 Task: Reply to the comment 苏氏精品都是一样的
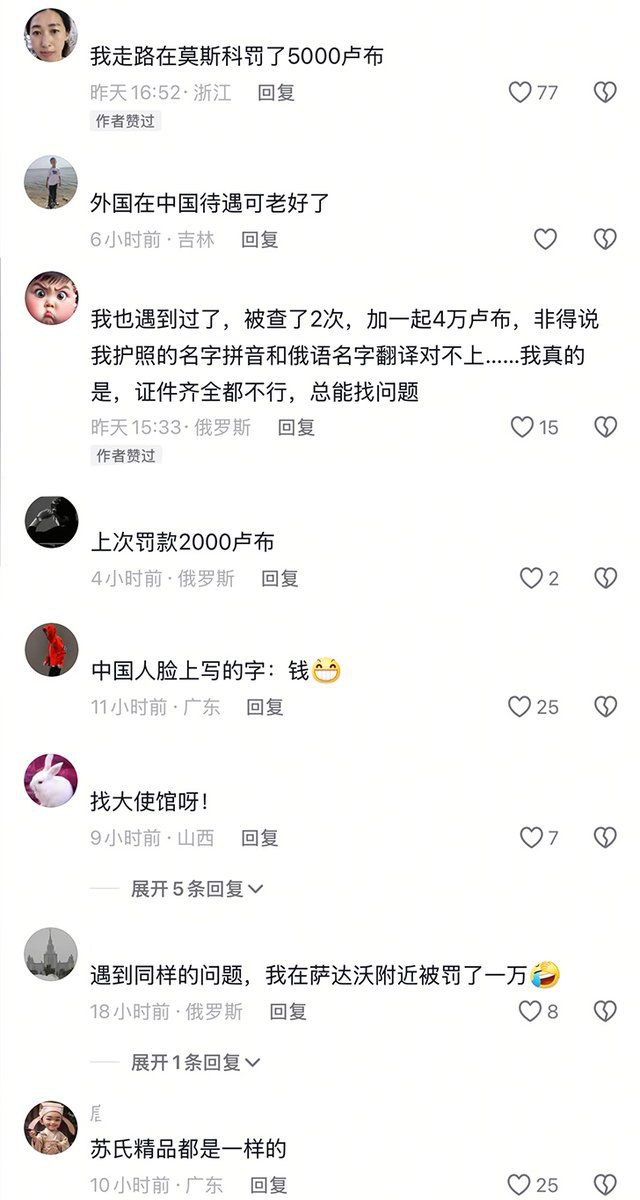268,1185
